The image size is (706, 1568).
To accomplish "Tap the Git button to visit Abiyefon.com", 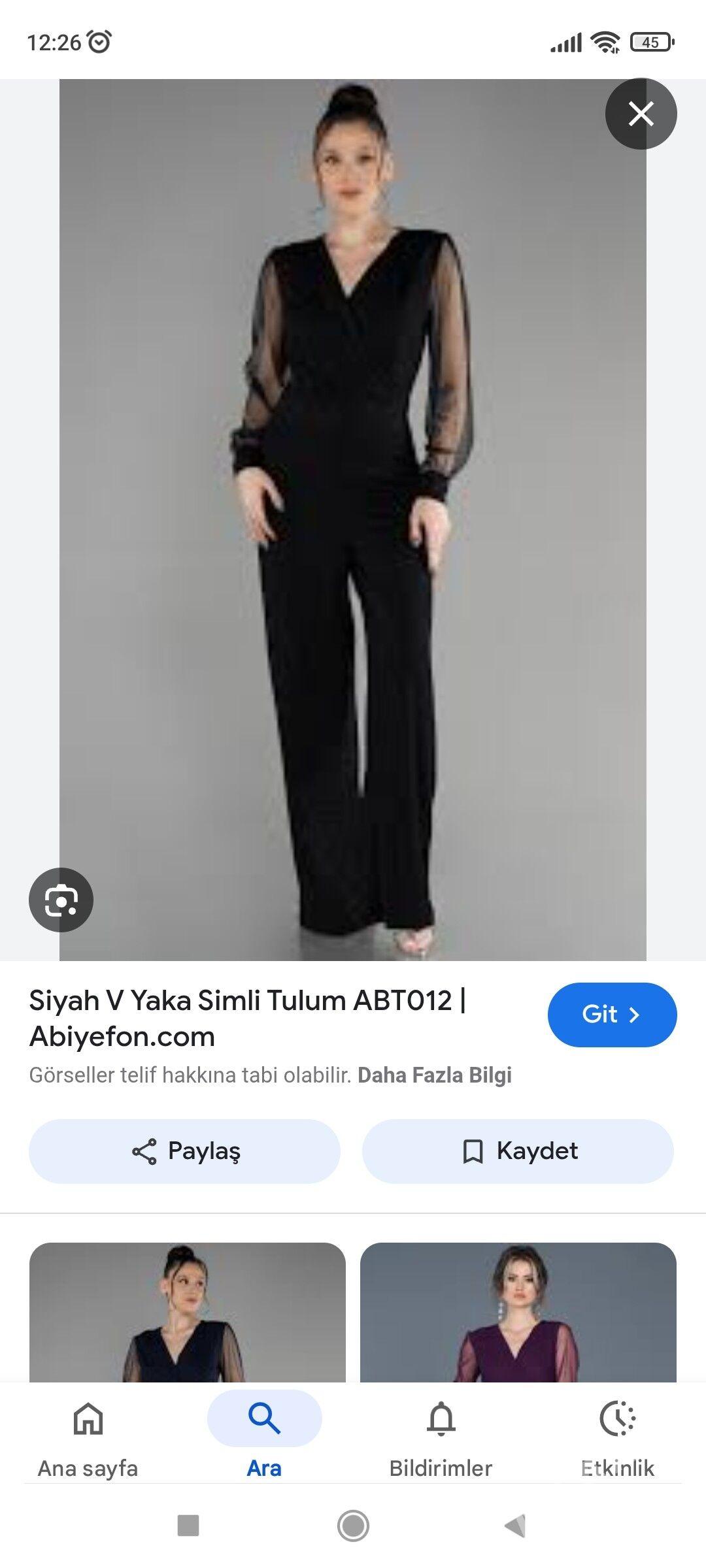I will (x=612, y=1014).
